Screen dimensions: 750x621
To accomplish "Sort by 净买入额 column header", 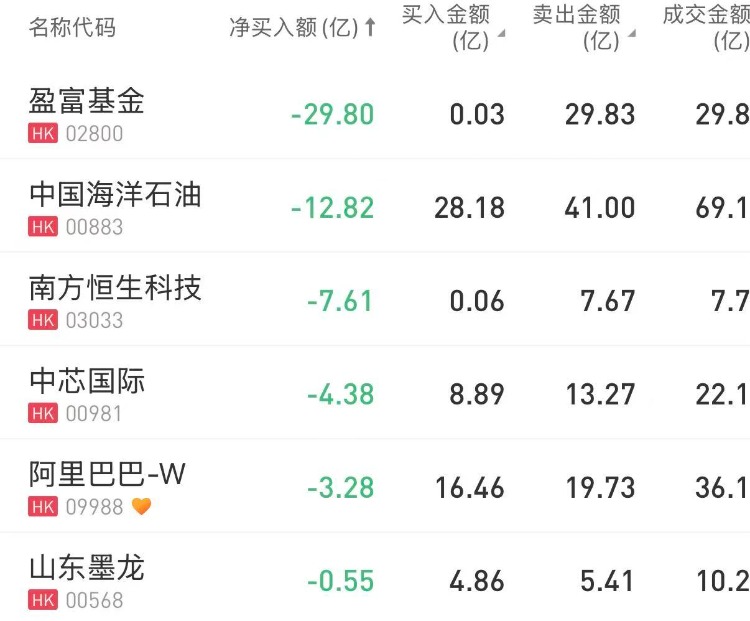I will coord(302,28).
